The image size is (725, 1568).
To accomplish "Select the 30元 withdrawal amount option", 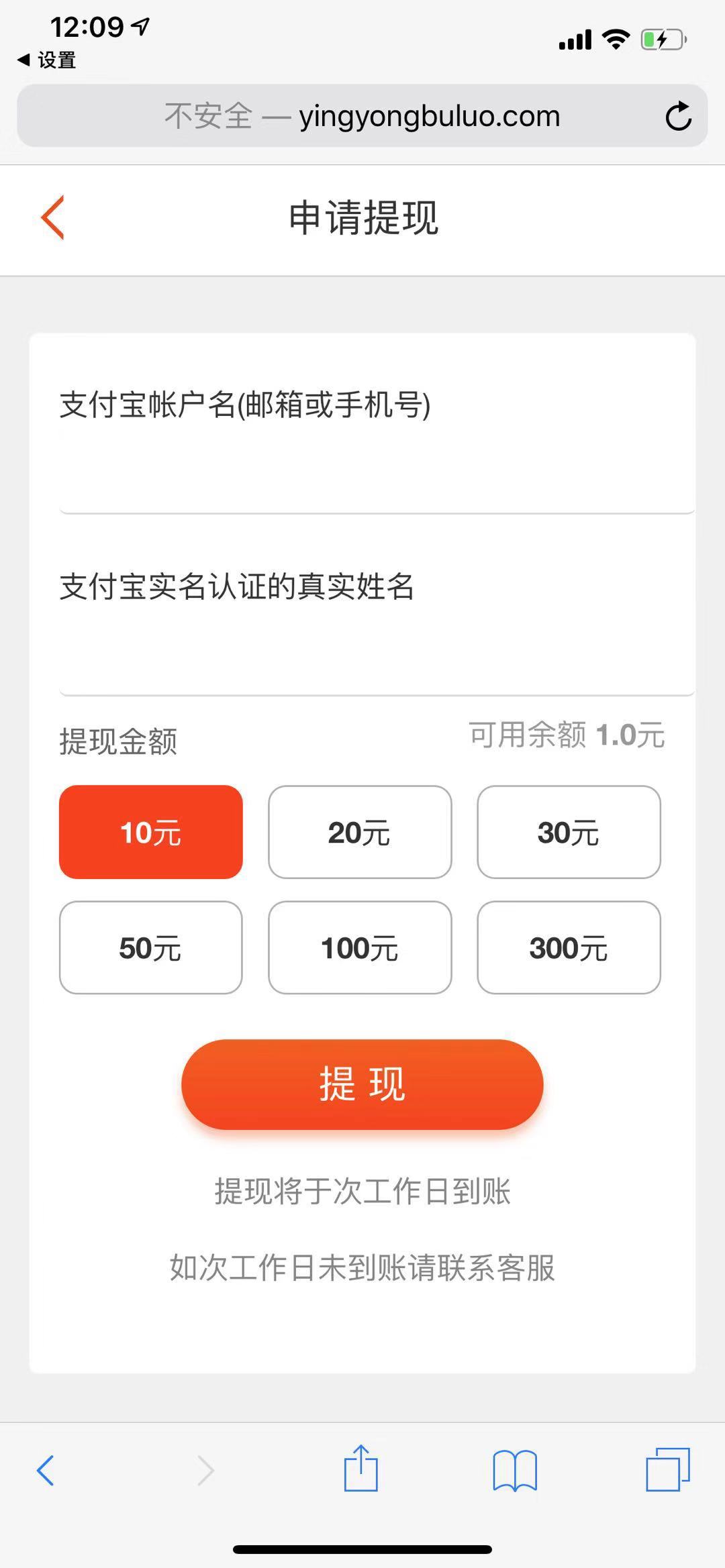I will [569, 832].
